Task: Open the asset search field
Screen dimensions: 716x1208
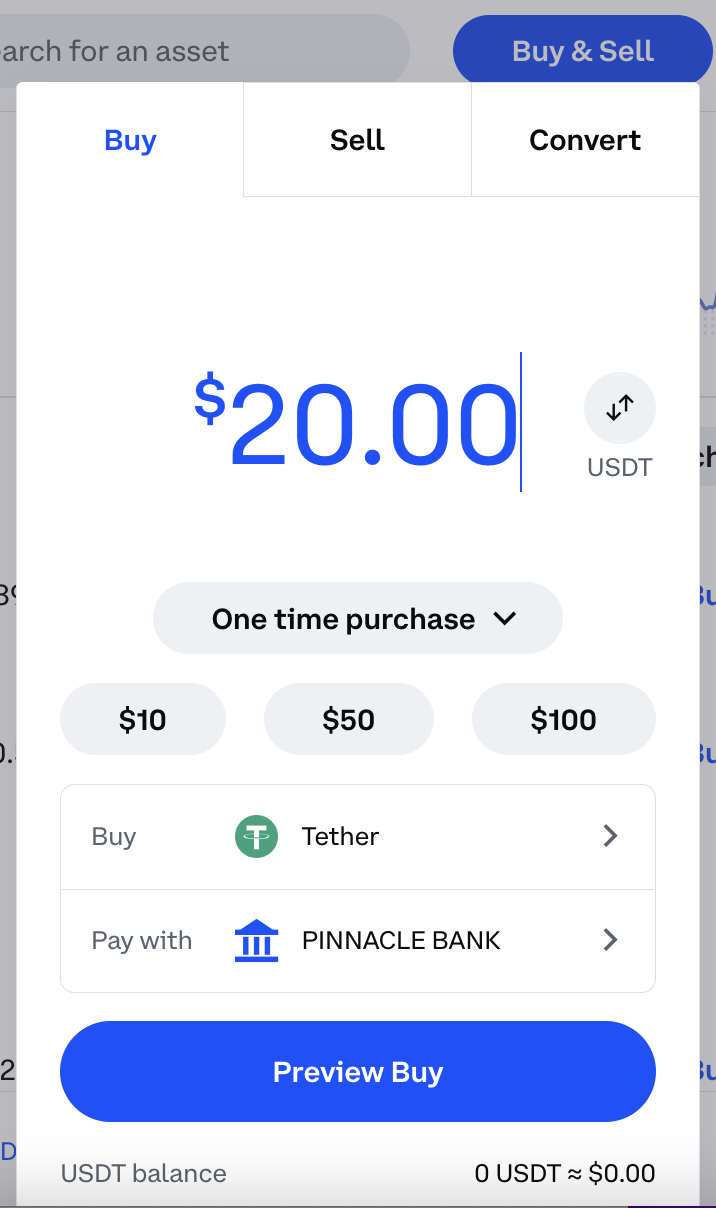Action: coord(198,50)
